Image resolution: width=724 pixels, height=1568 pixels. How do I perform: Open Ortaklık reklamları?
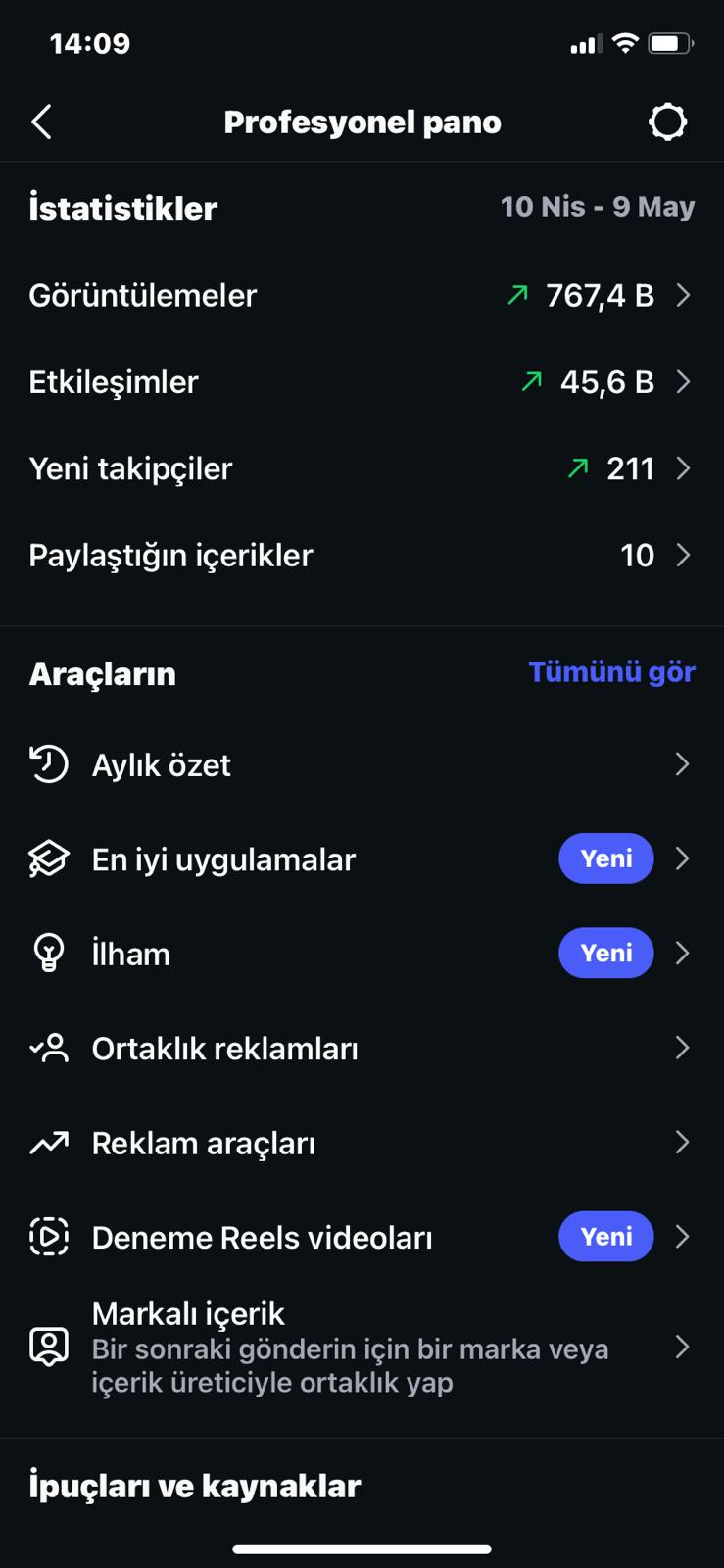(x=362, y=1049)
